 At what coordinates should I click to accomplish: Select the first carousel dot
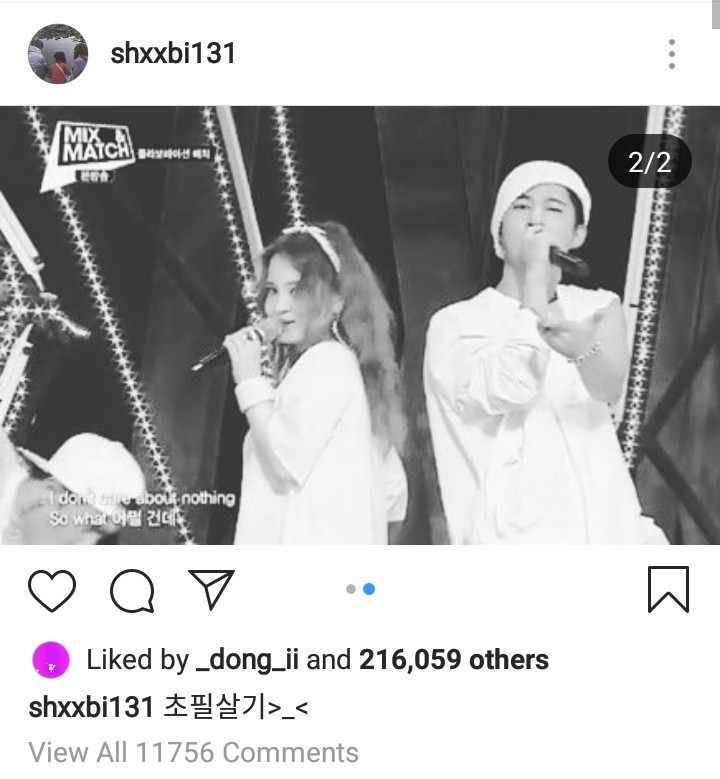[349, 589]
